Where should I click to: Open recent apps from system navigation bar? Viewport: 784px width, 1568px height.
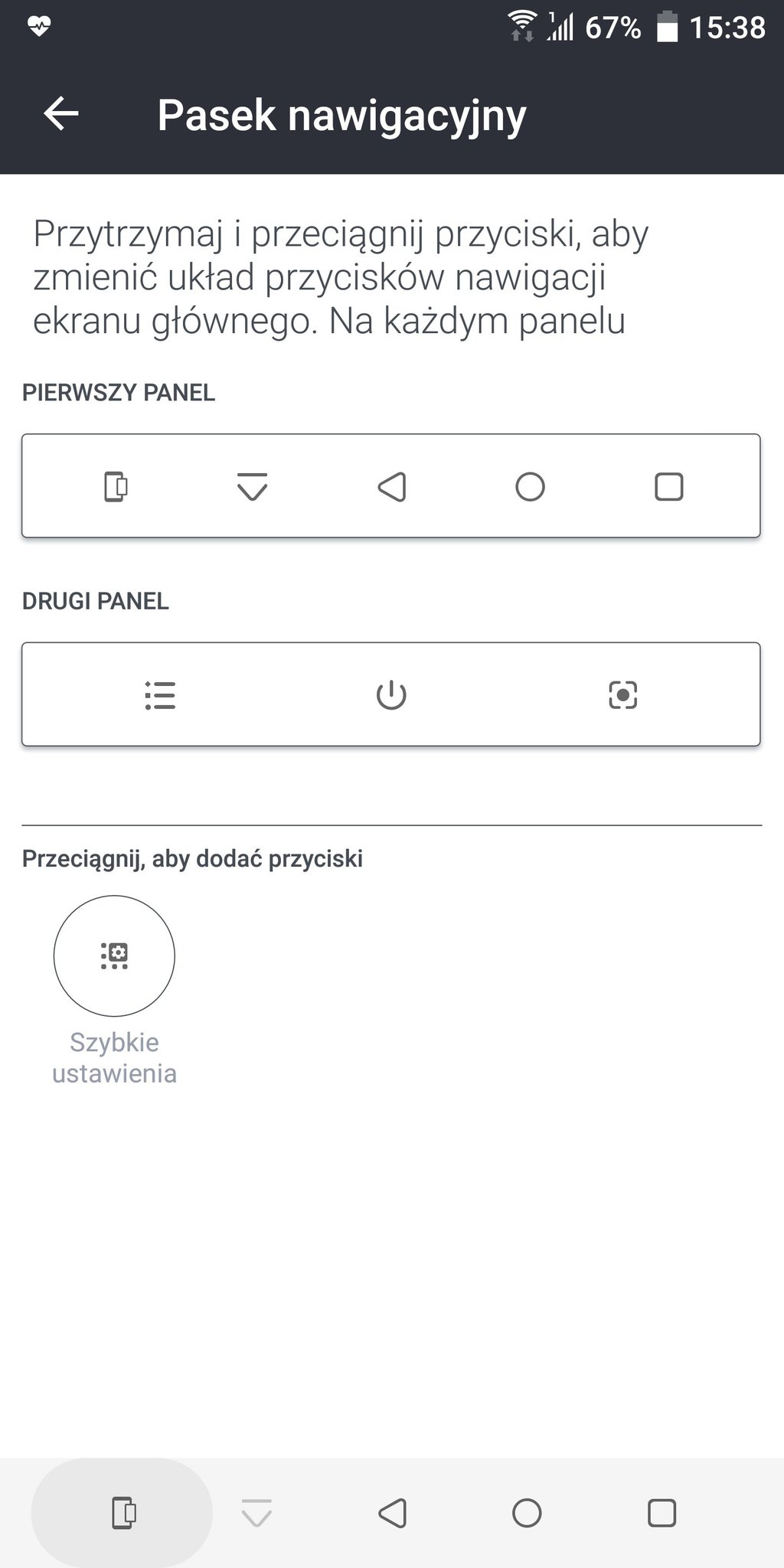(x=662, y=1513)
